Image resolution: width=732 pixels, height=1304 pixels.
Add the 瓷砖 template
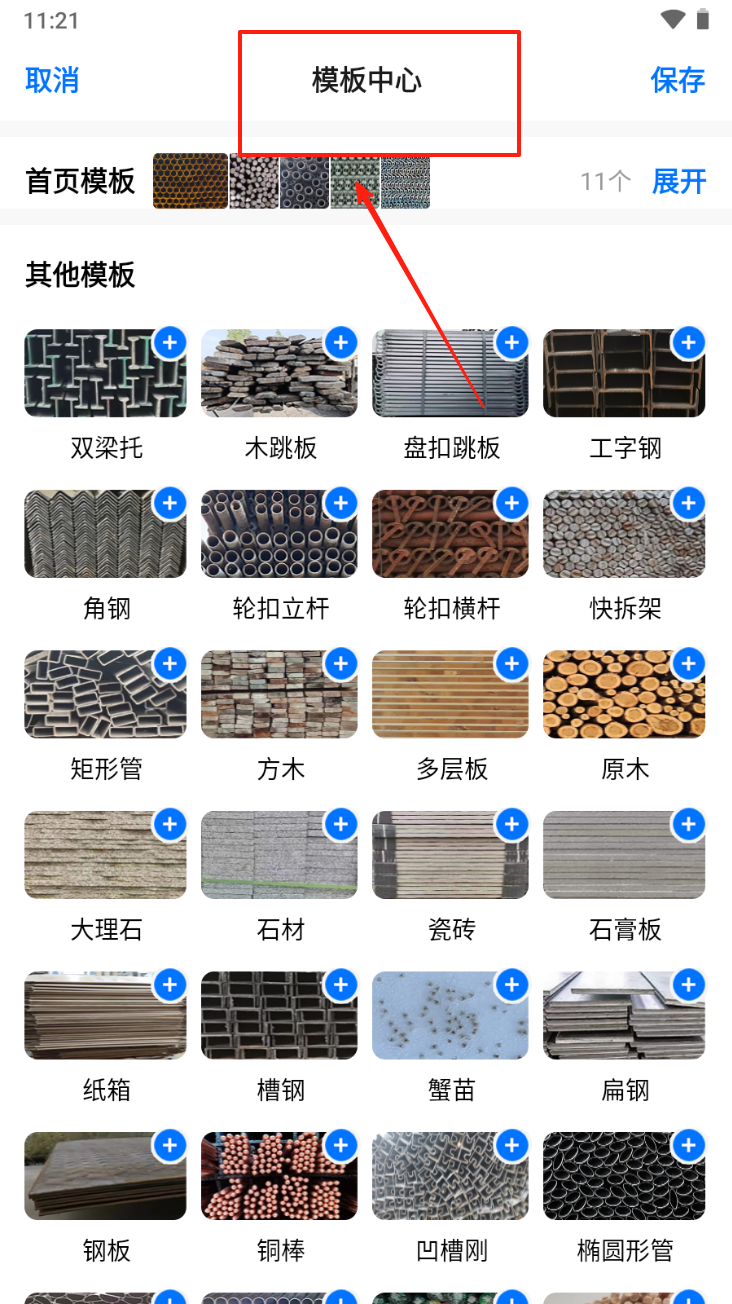point(512,825)
